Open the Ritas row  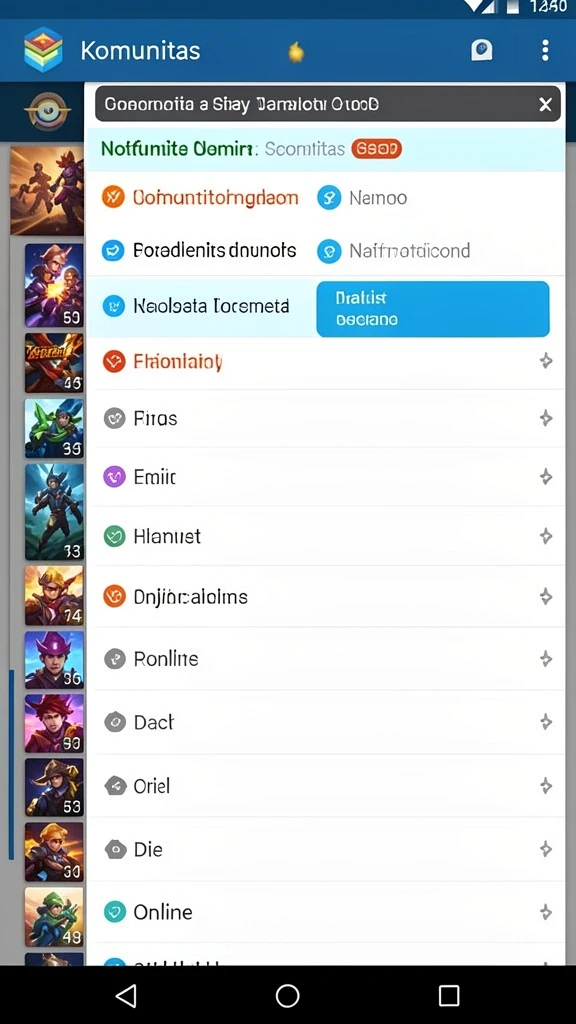pyautogui.click(x=327, y=418)
